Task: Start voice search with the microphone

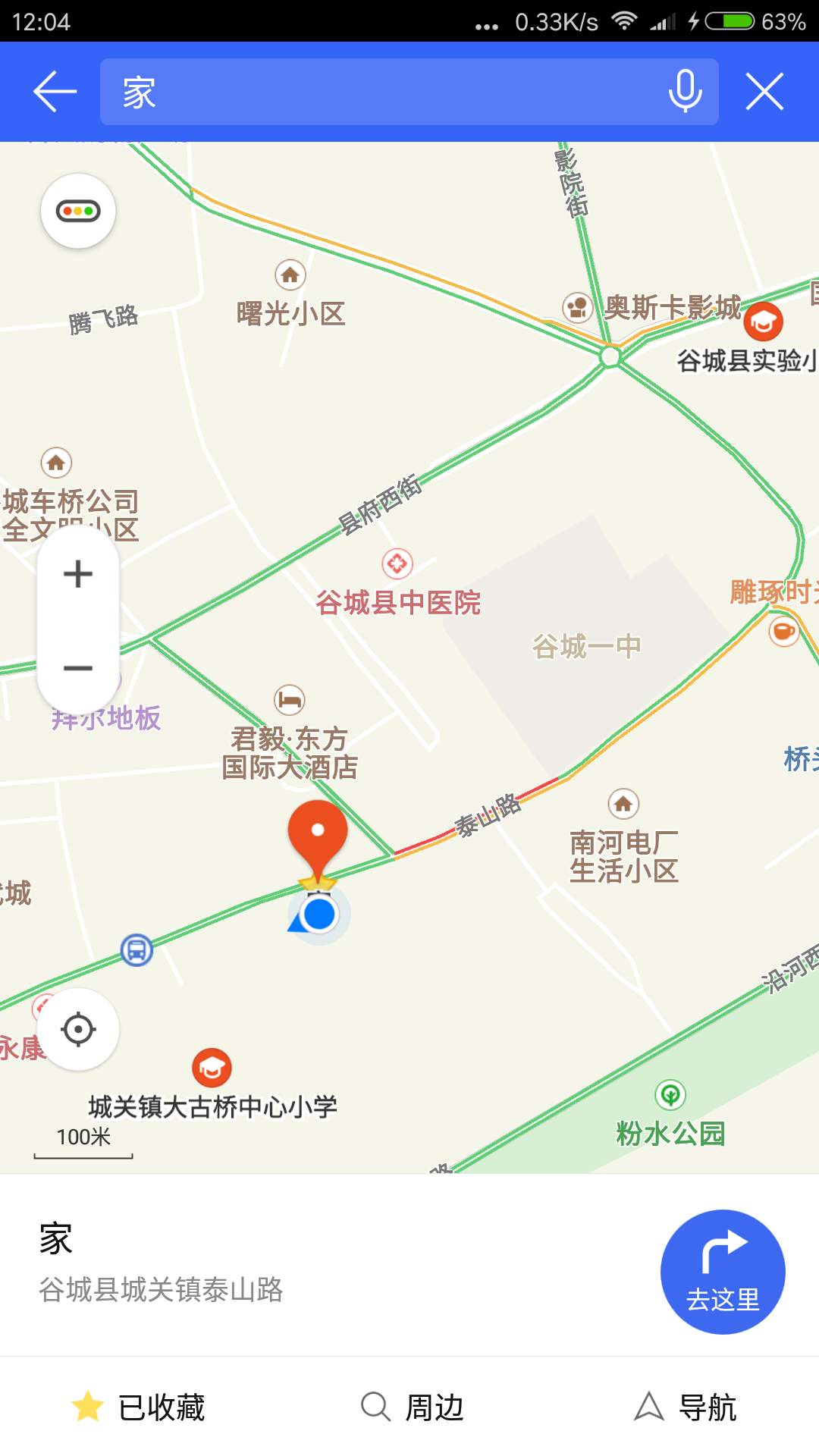Action: tap(685, 92)
